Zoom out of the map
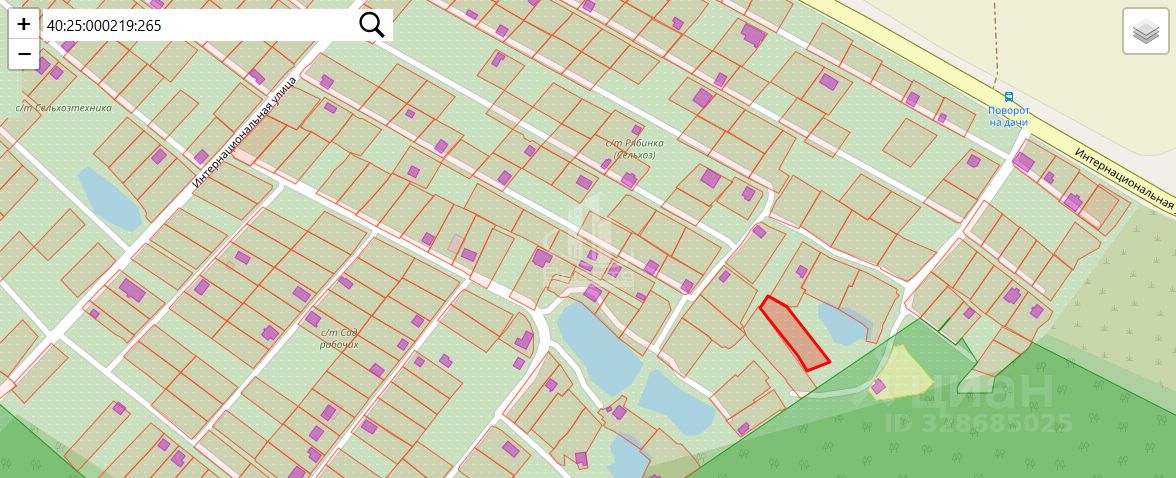This screenshot has height=478, width=1176. click(x=23, y=54)
